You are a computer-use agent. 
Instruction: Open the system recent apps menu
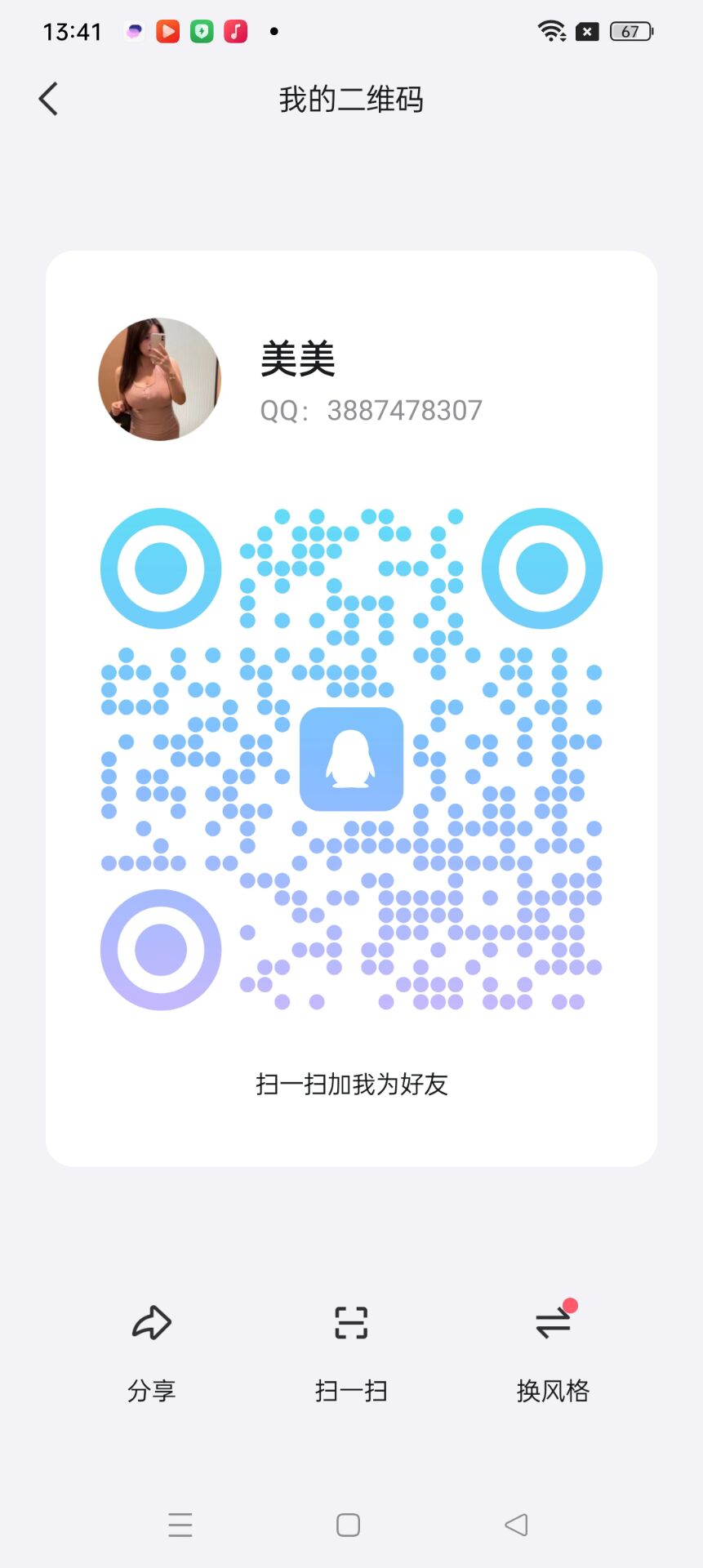click(x=180, y=1525)
